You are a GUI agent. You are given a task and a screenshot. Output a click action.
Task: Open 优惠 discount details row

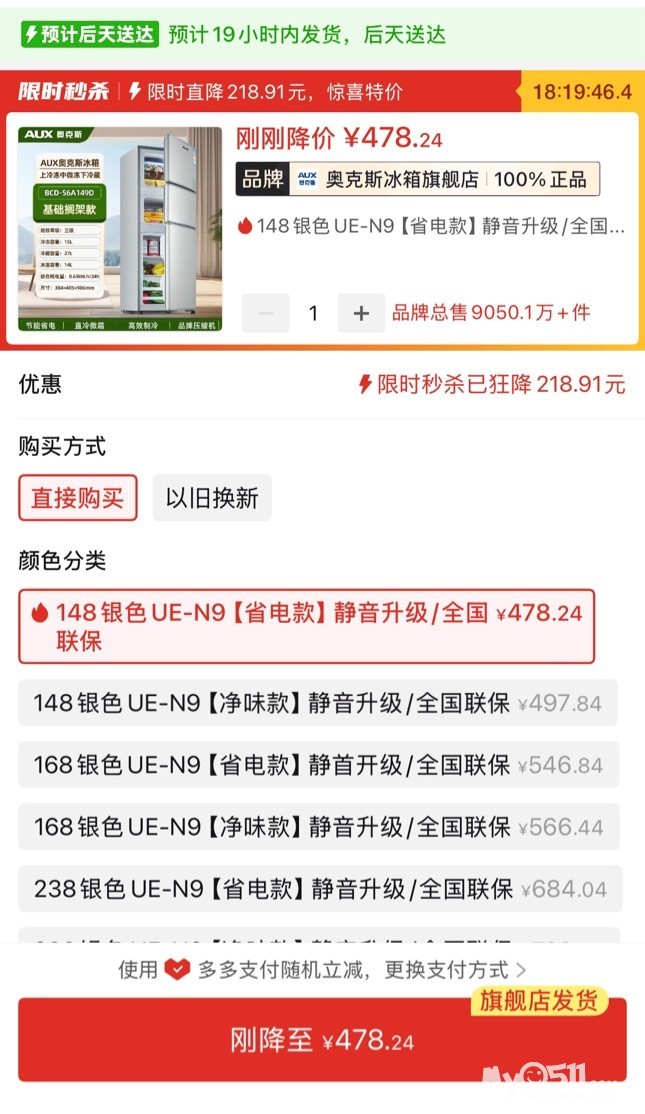[322, 384]
